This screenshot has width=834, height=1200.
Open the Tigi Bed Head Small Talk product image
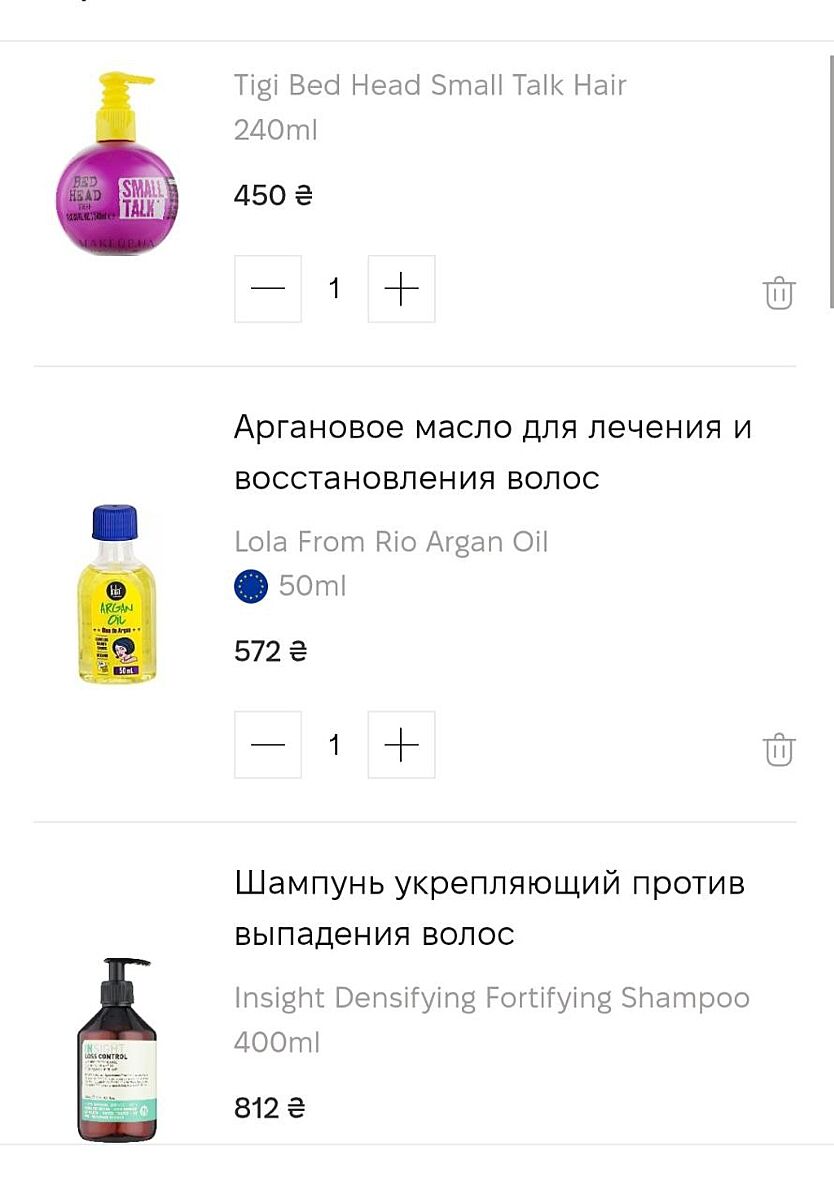[x=117, y=163]
